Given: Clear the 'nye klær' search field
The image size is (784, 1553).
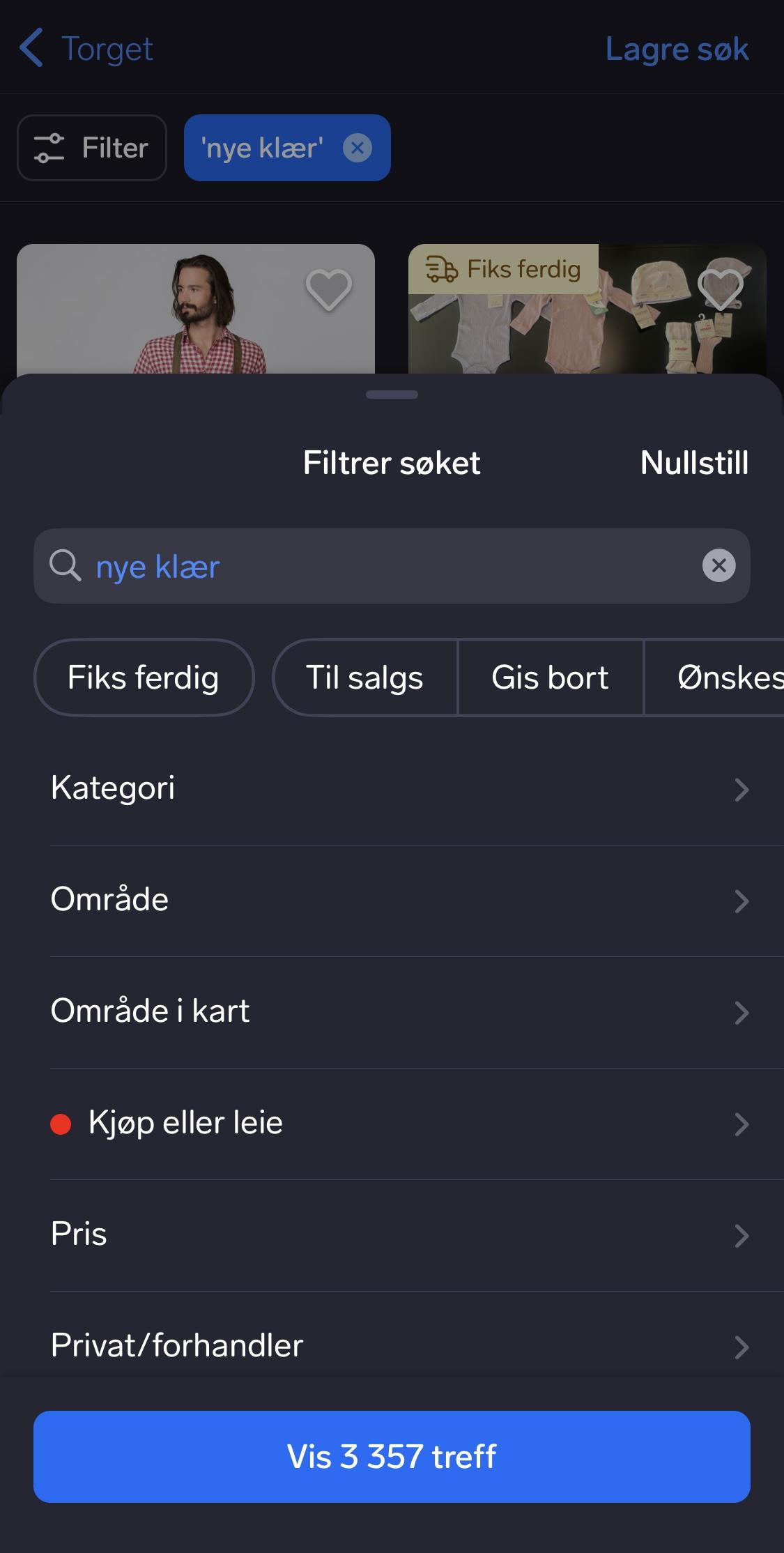Looking at the screenshot, I should point(719,565).
